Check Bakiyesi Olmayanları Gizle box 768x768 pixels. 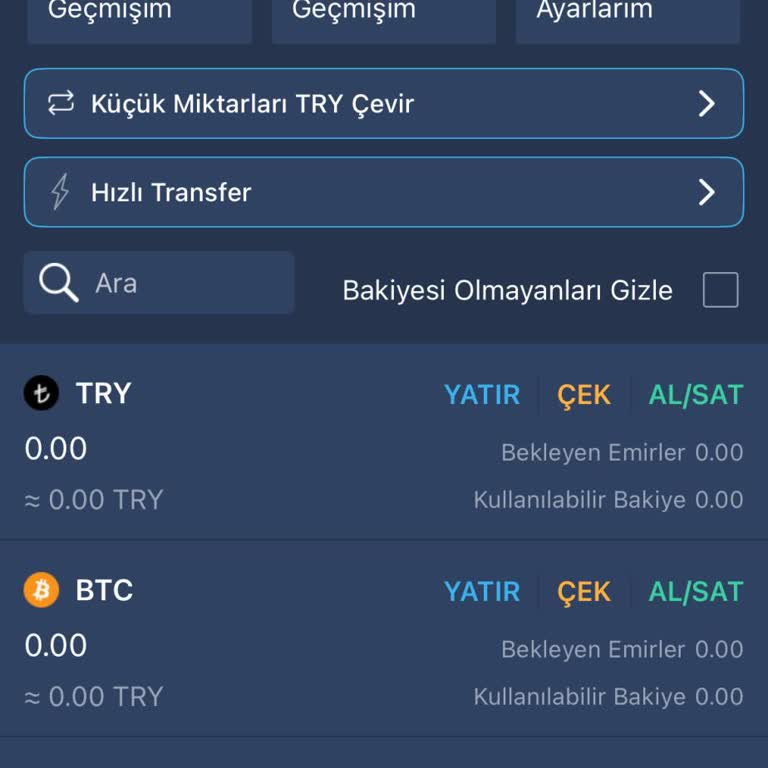(720, 290)
